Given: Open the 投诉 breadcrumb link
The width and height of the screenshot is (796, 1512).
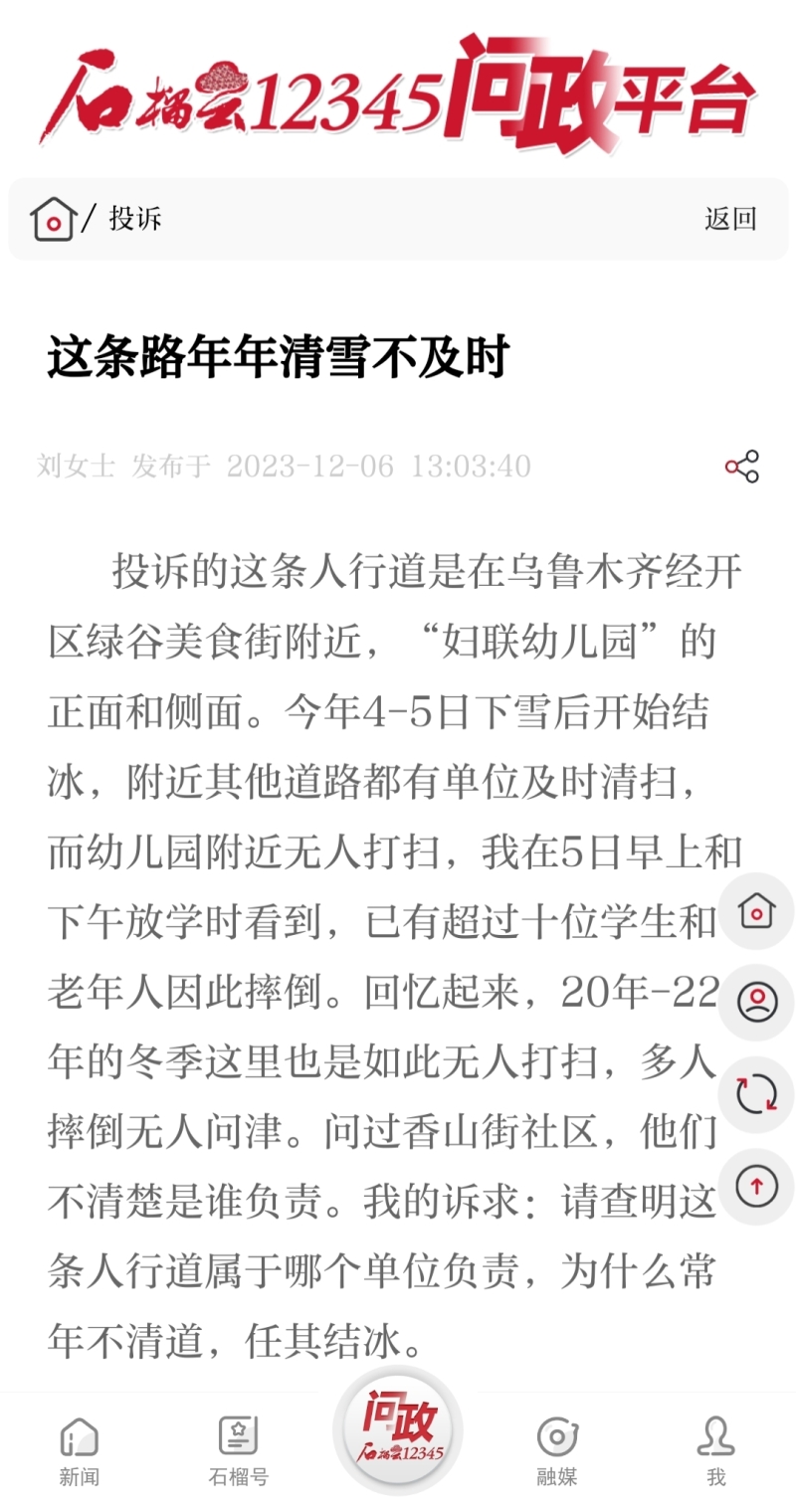Looking at the screenshot, I should click(x=135, y=219).
